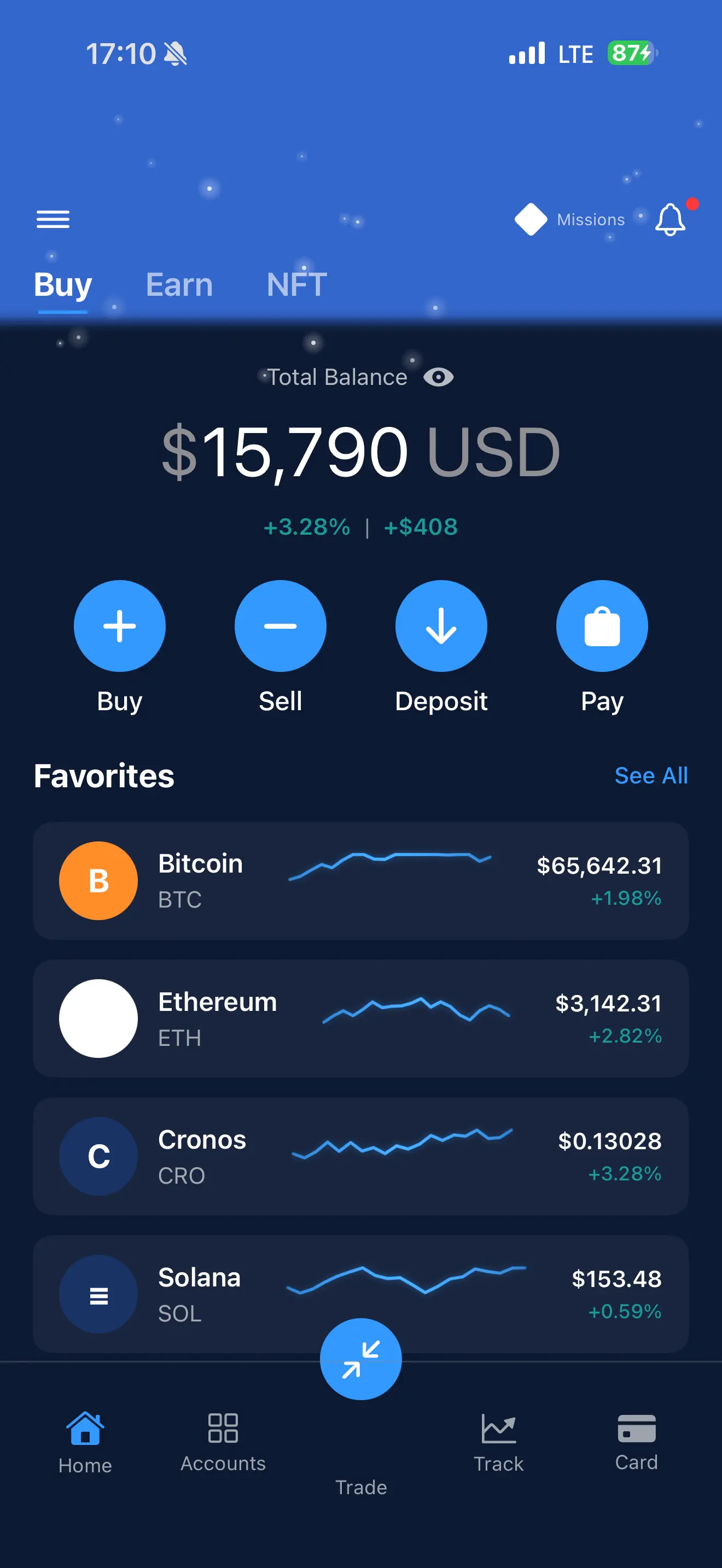Open the Cronos CRO card
This screenshot has height=1568, width=722.
[x=360, y=1156]
